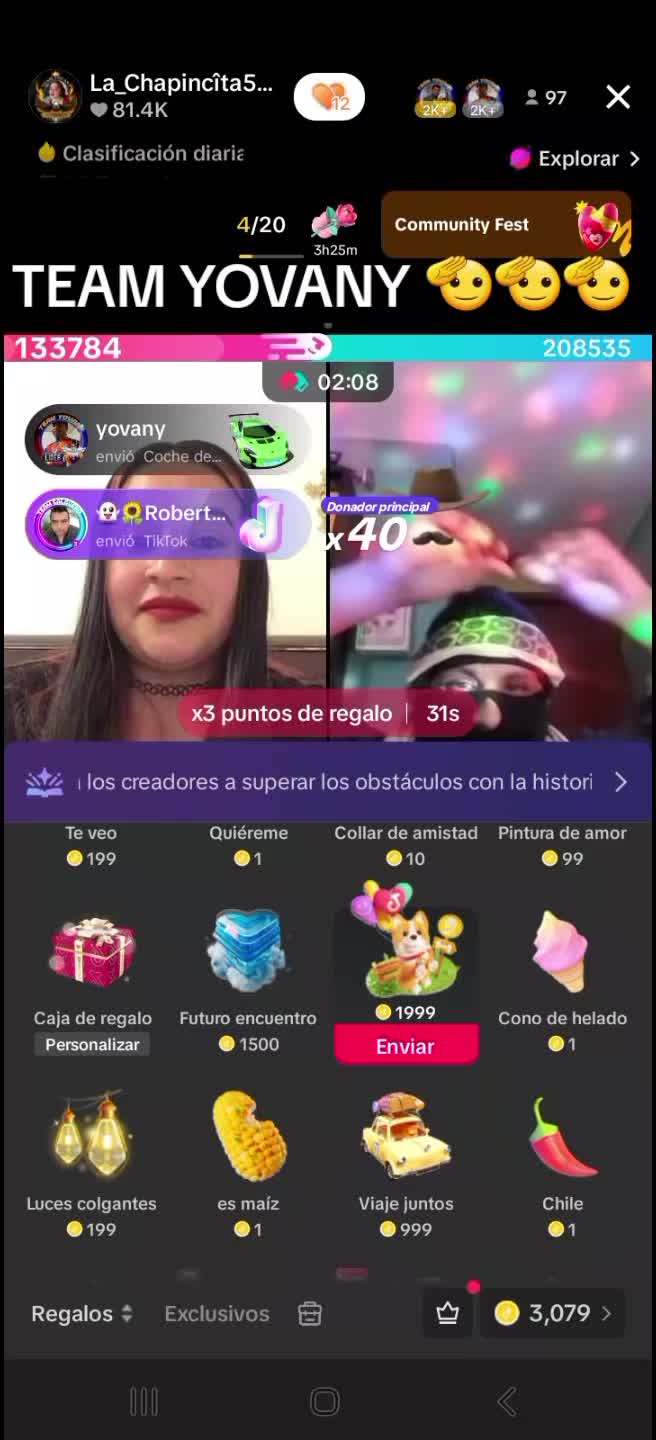Open the story obstacles banner chevron

pos(620,782)
